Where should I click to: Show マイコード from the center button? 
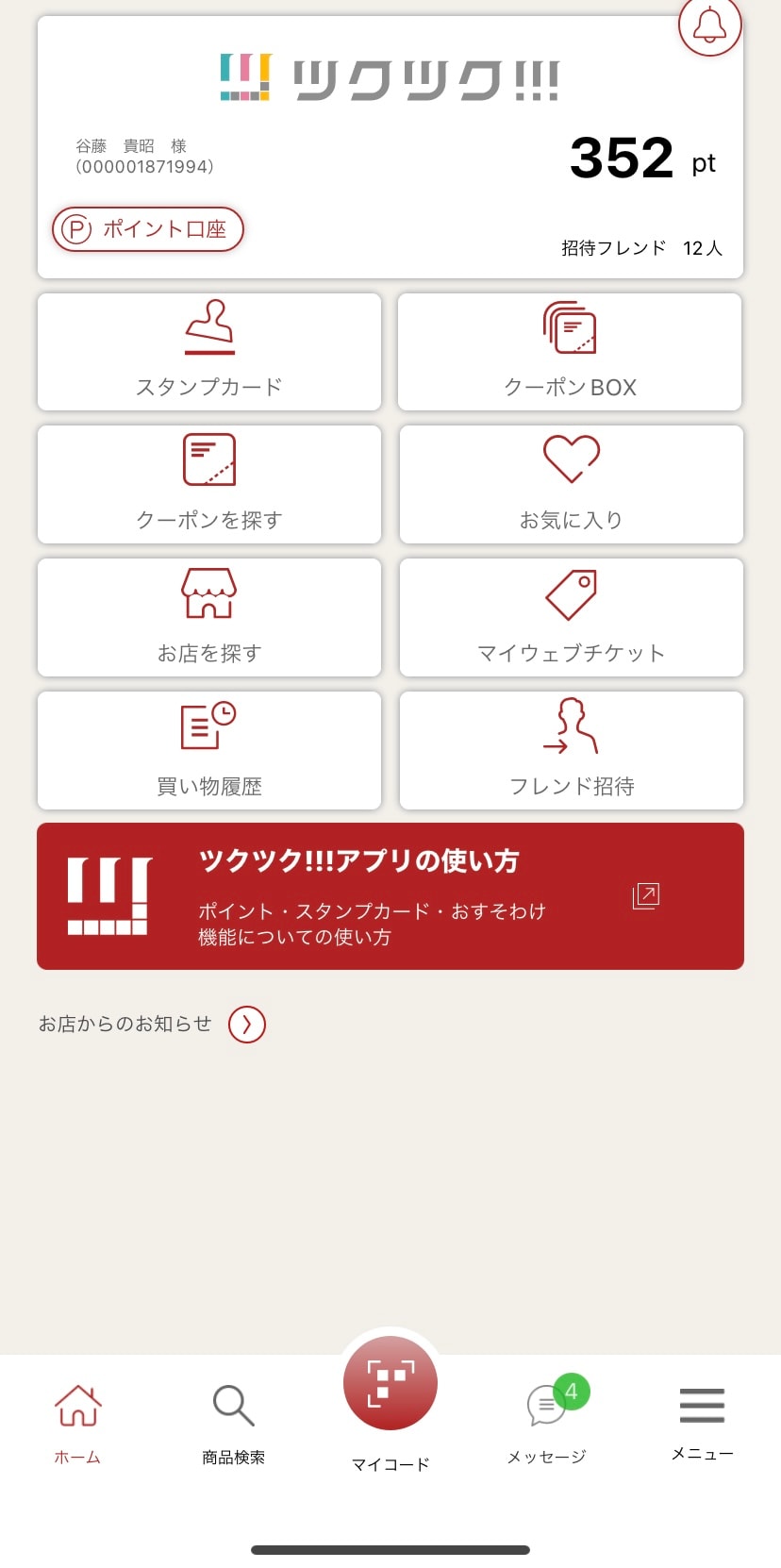pos(390,1384)
